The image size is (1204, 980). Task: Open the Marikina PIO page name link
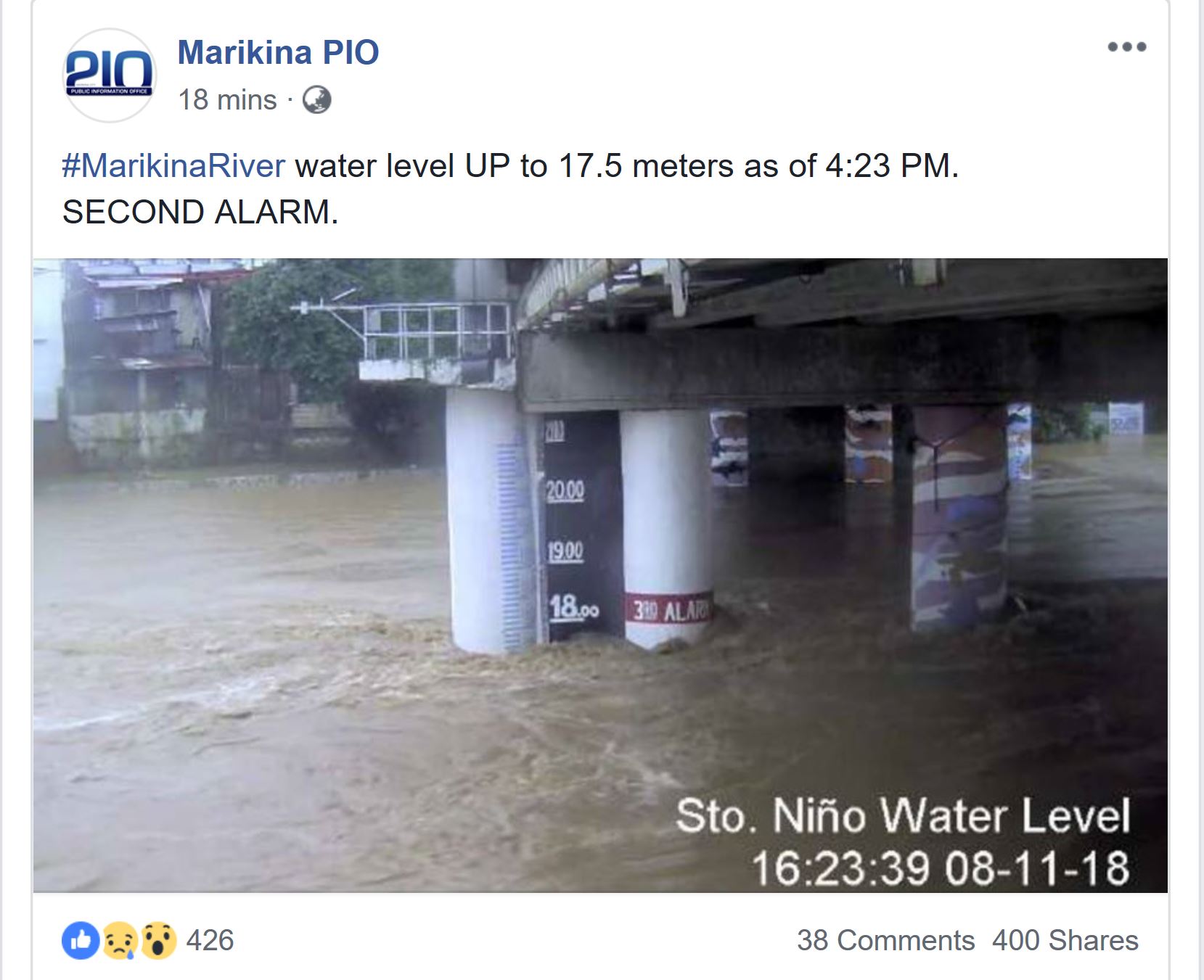[278, 52]
